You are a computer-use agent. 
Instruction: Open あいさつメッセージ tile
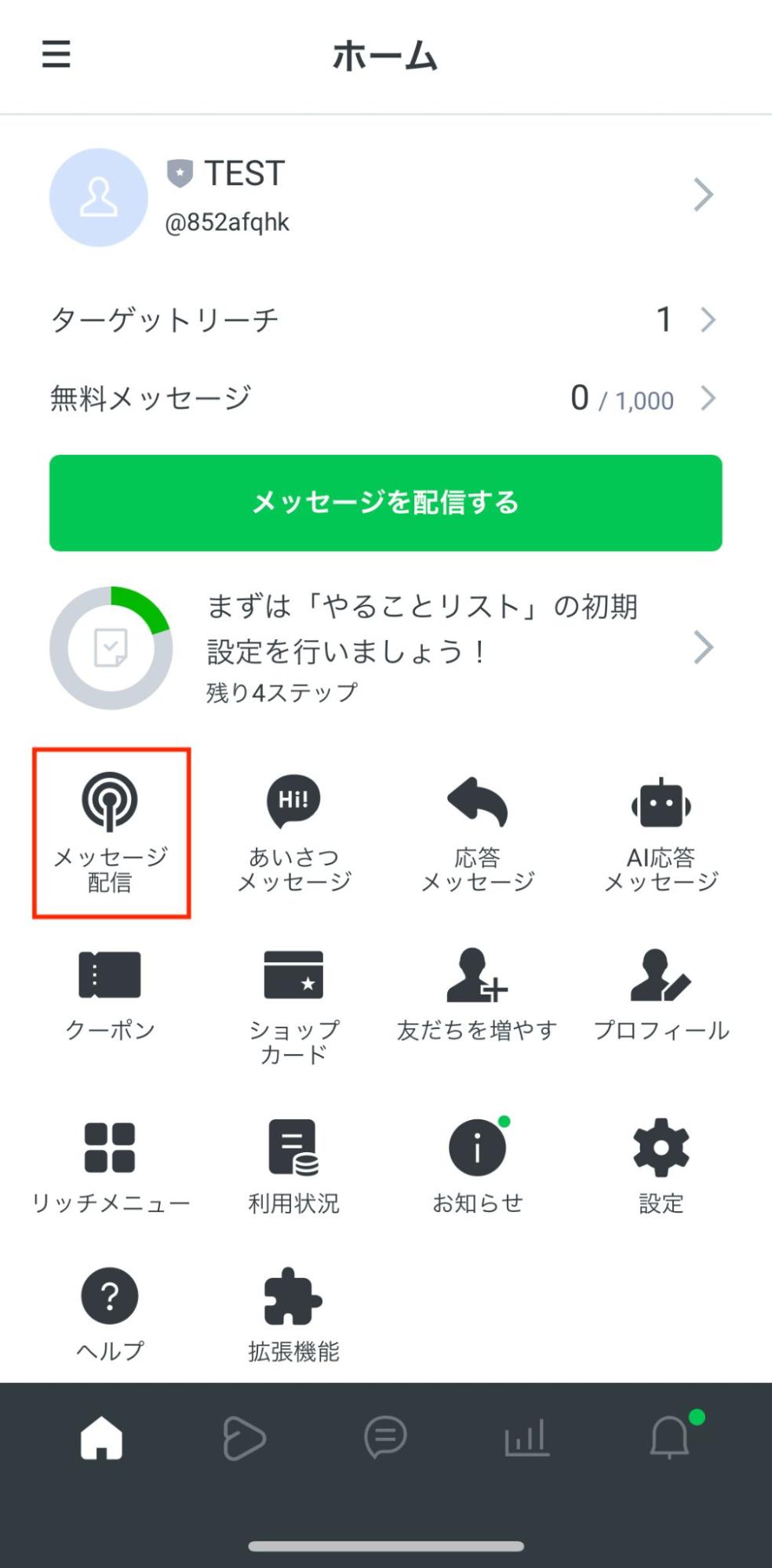294,831
